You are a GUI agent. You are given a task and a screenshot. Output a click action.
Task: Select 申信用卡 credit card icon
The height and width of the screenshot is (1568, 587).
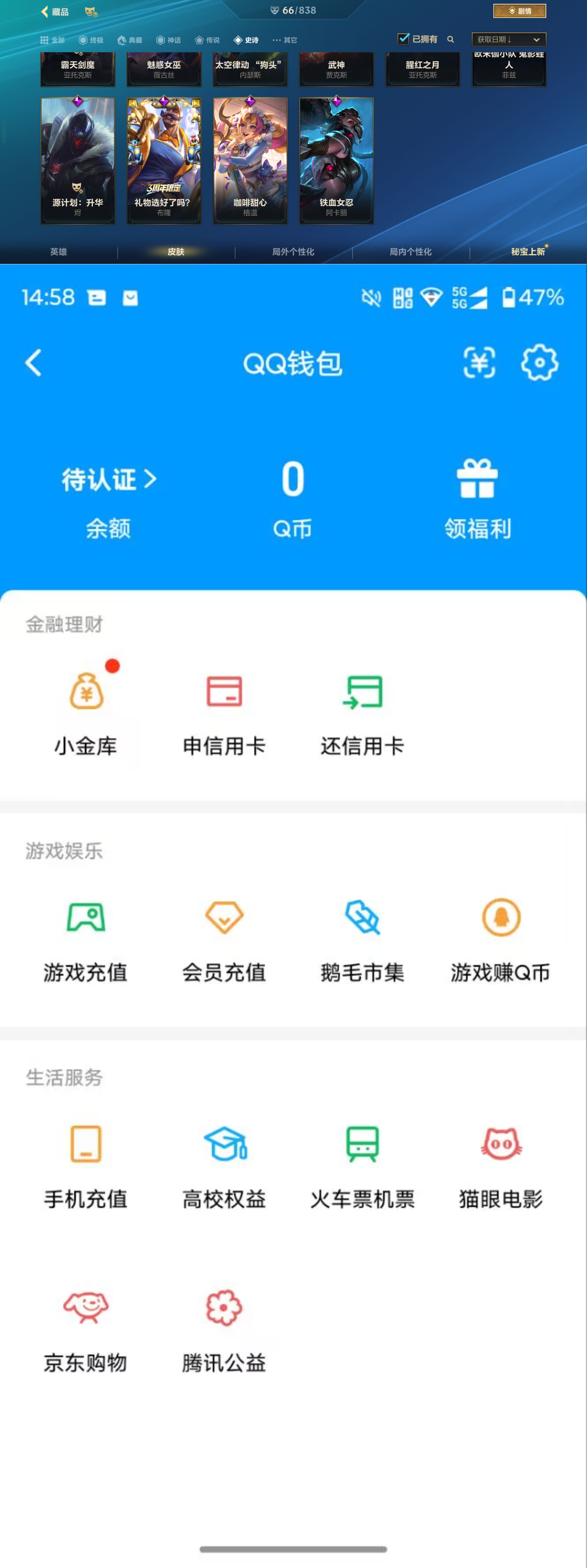click(224, 706)
